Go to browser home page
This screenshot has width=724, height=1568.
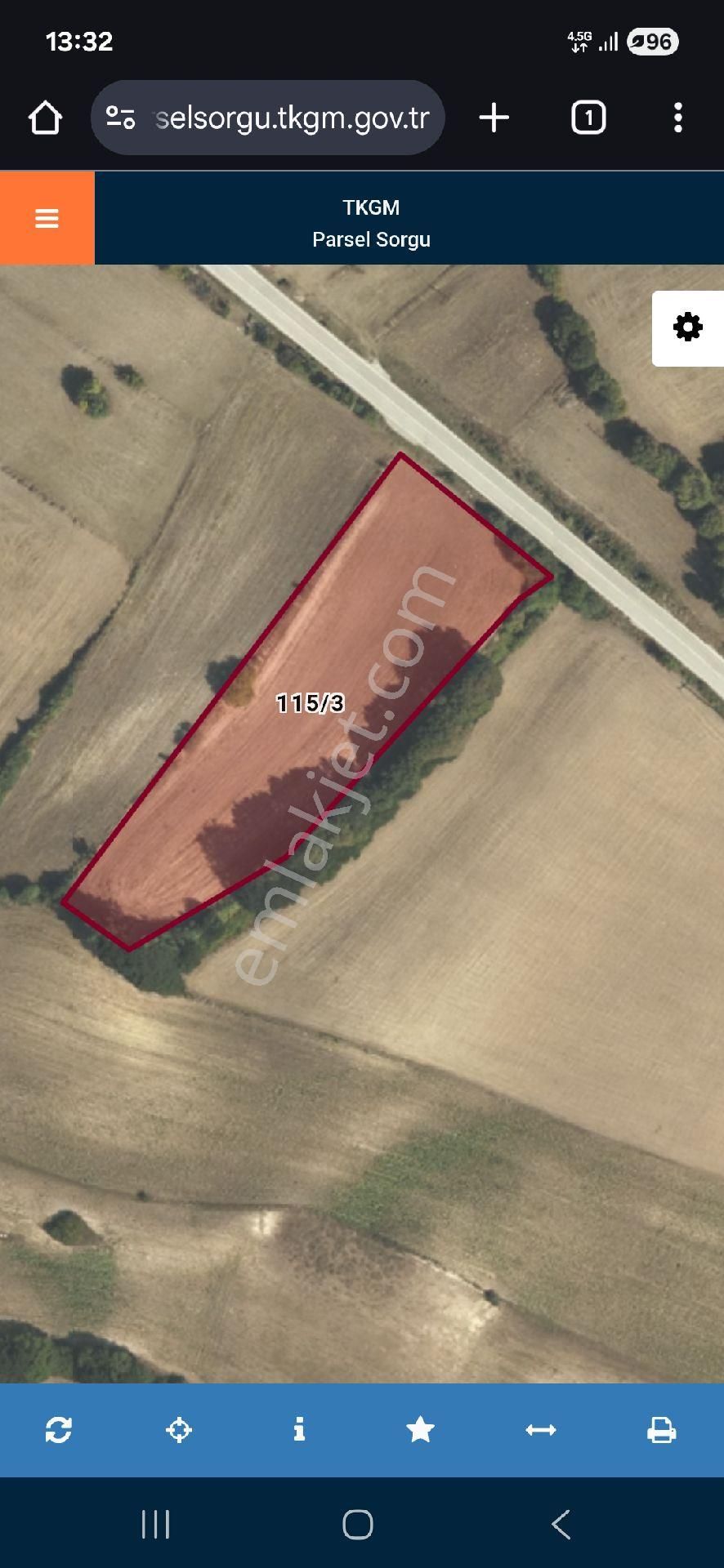(x=45, y=118)
